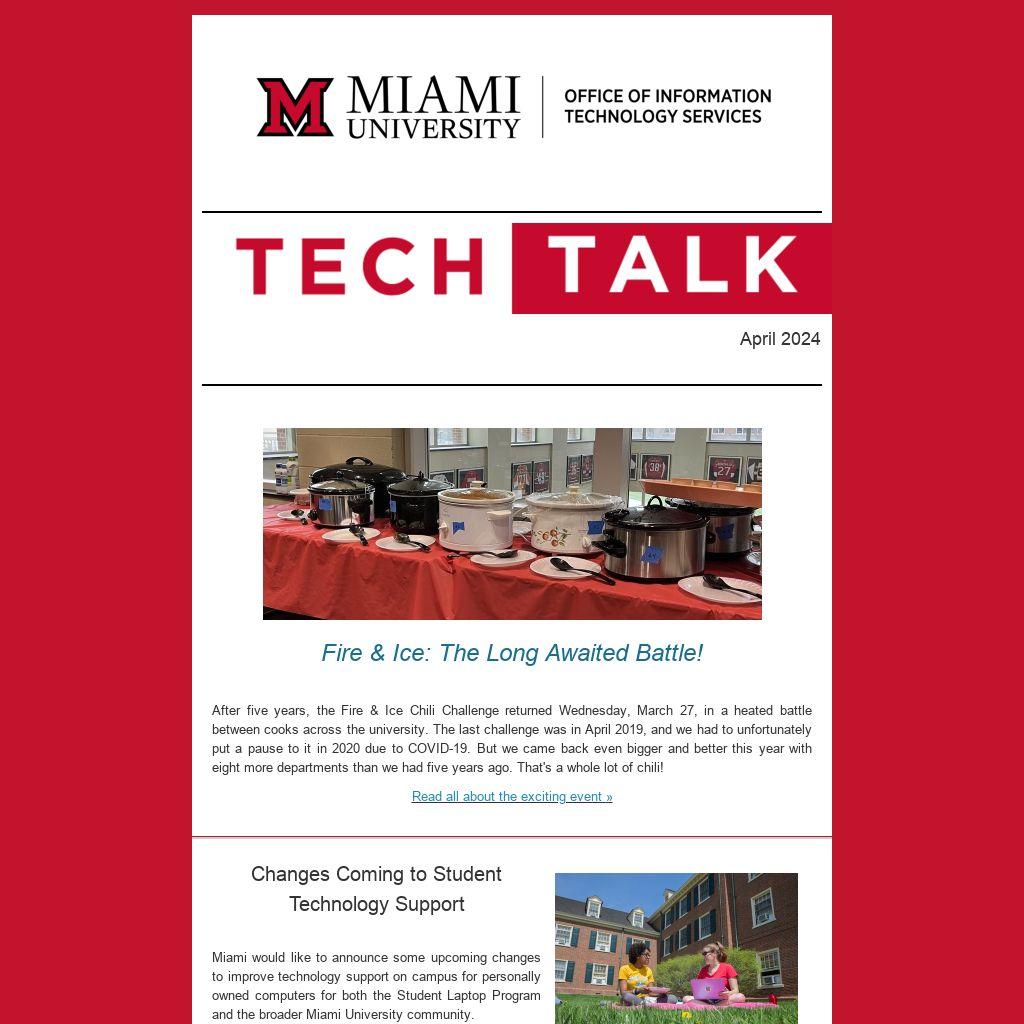Open the Fire & Ice headline article
This screenshot has height=1024, width=1024.
(x=511, y=653)
